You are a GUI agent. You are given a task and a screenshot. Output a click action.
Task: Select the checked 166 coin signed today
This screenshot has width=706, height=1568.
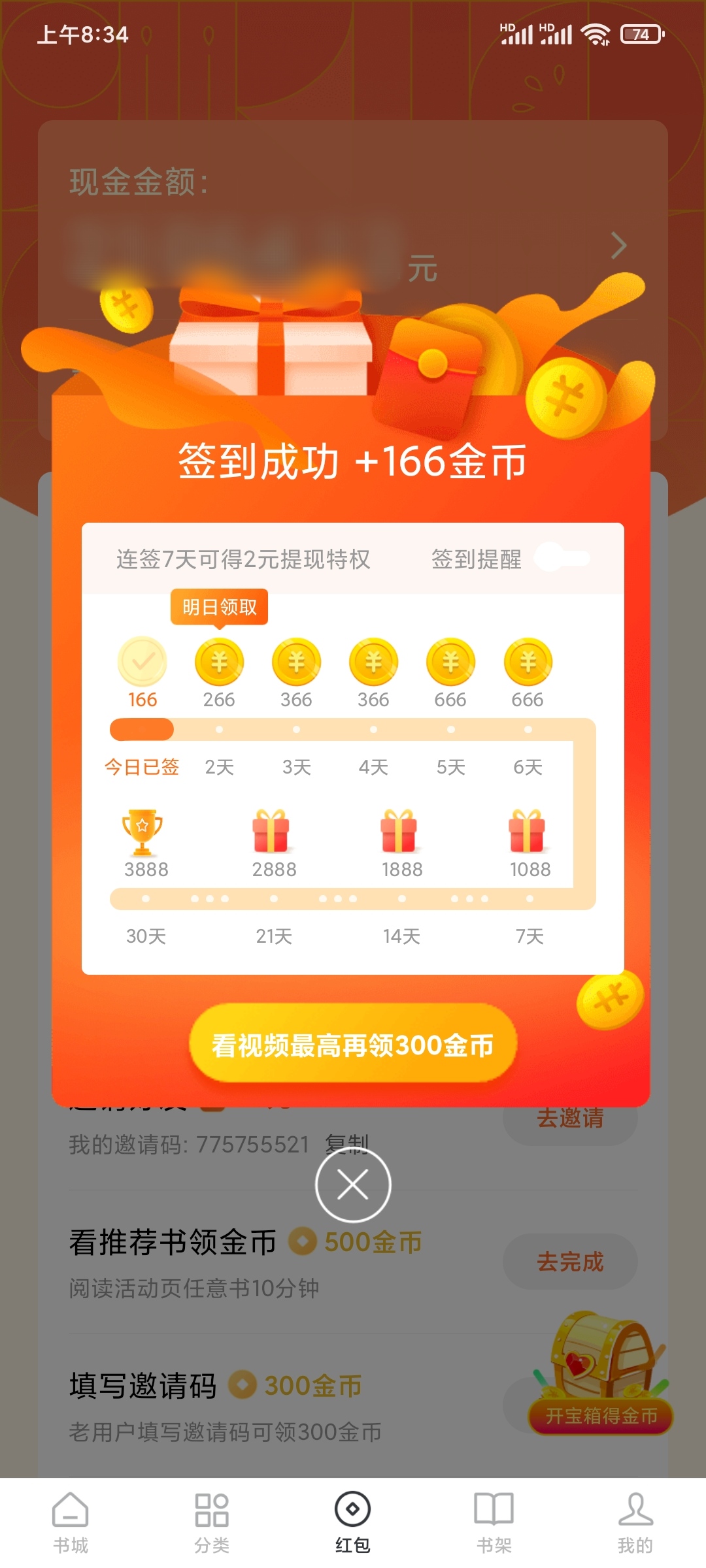[141, 662]
